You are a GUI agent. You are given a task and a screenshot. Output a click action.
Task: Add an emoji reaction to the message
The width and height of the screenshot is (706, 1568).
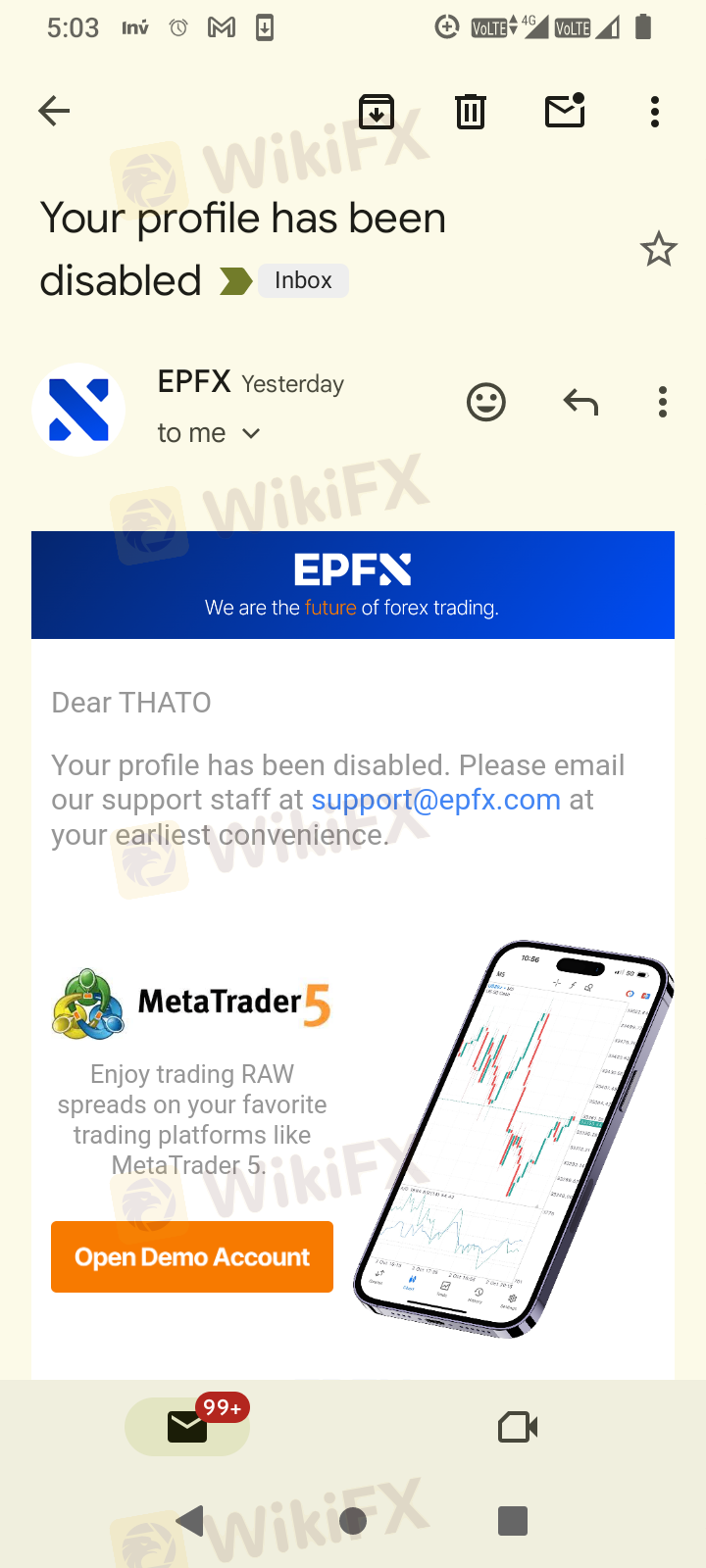pyautogui.click(x=486, y=402)
